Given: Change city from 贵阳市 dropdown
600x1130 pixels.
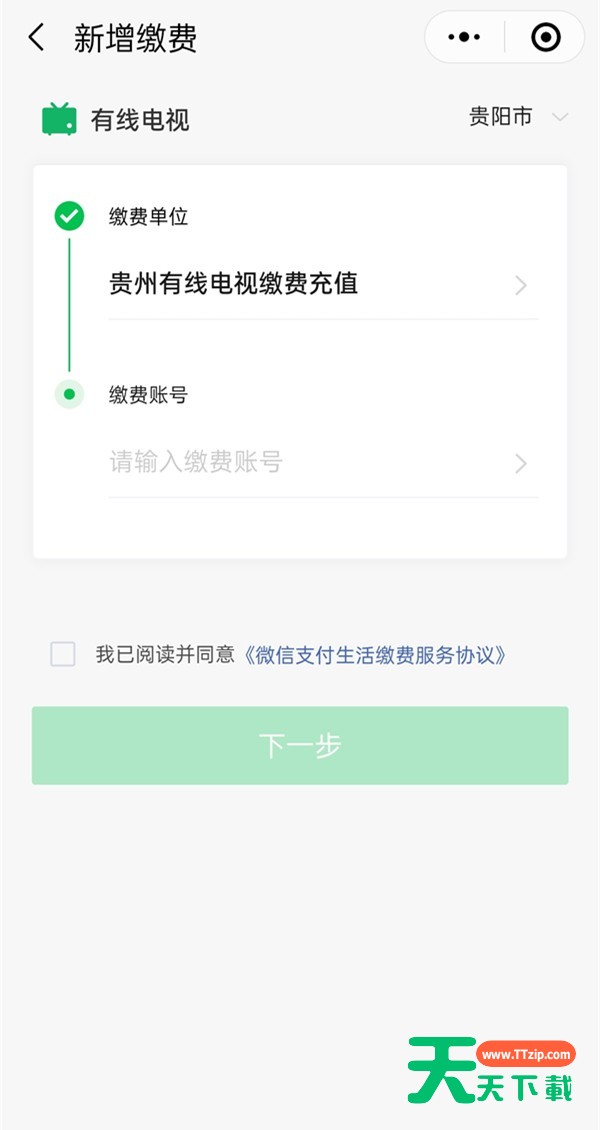Looking at the screenshot, I should 518,117.
